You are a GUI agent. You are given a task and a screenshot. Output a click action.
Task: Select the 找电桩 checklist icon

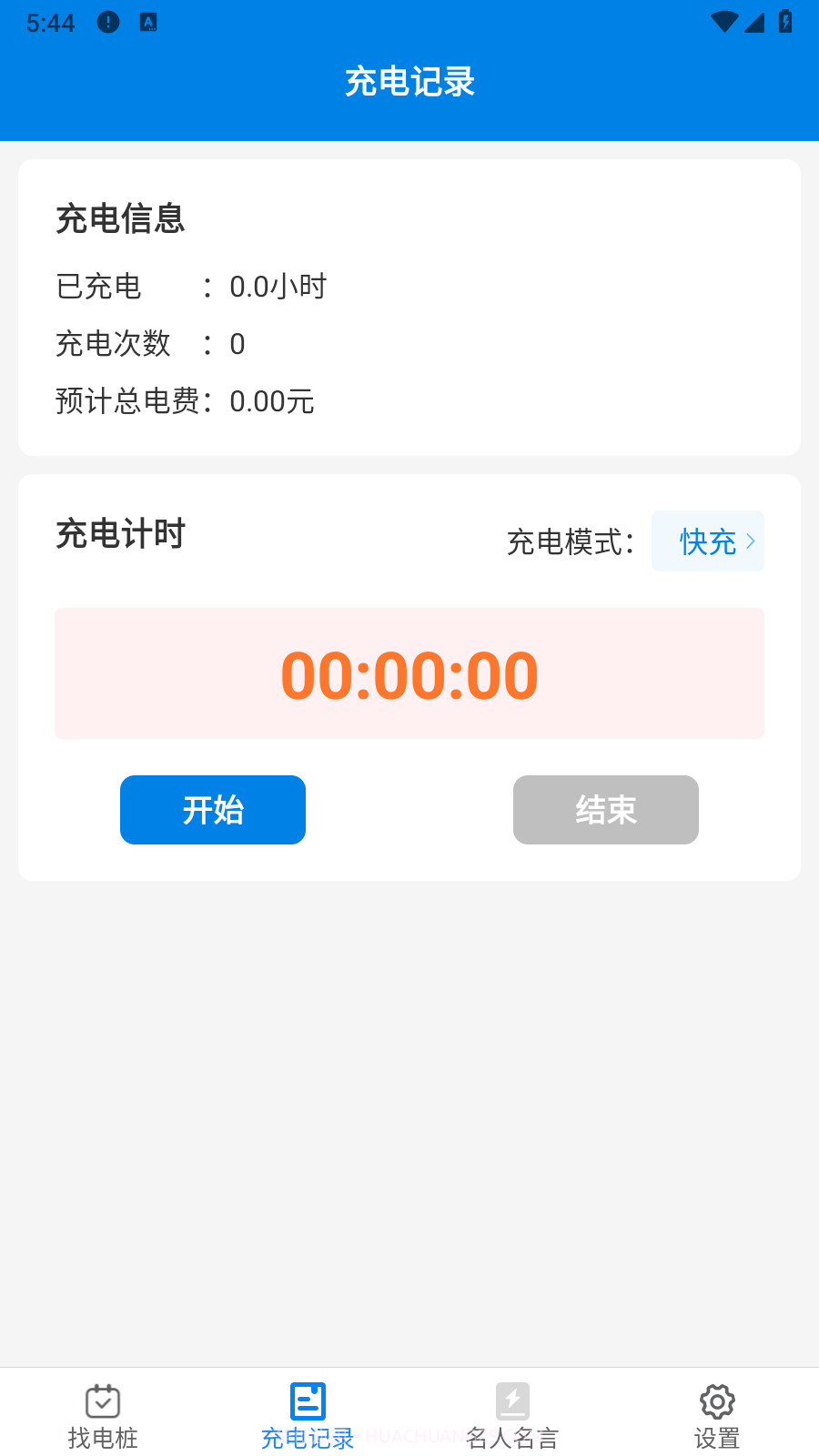coord(102,1400)
